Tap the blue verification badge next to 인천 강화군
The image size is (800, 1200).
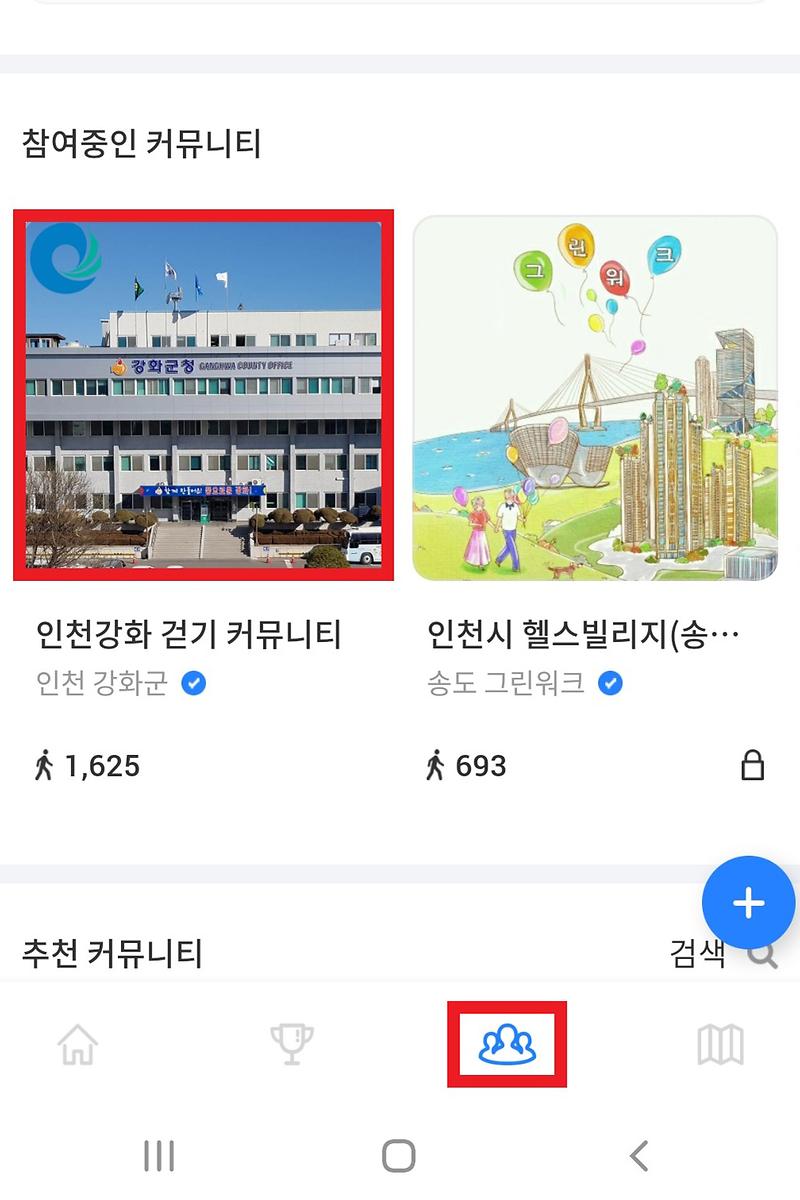tap(192, 683)
